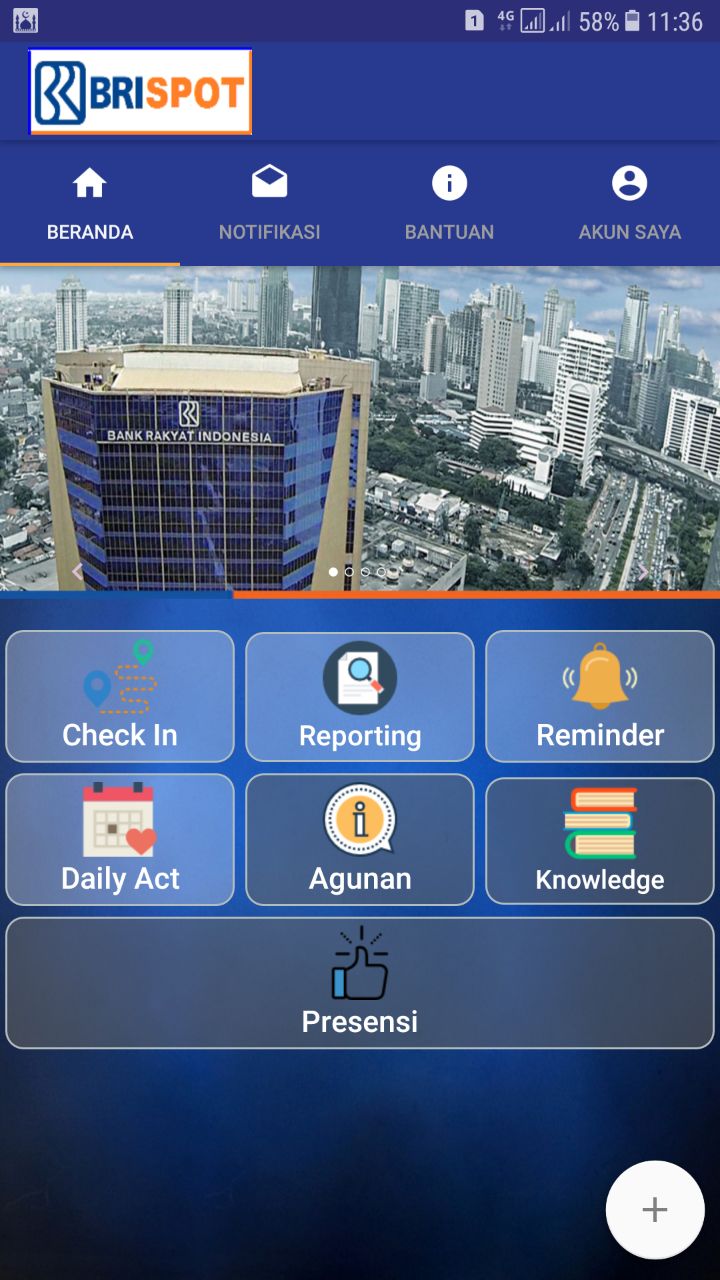Go to the Bantuan tab
Screen dimensions: 720x1280
[x=449, y=204]
